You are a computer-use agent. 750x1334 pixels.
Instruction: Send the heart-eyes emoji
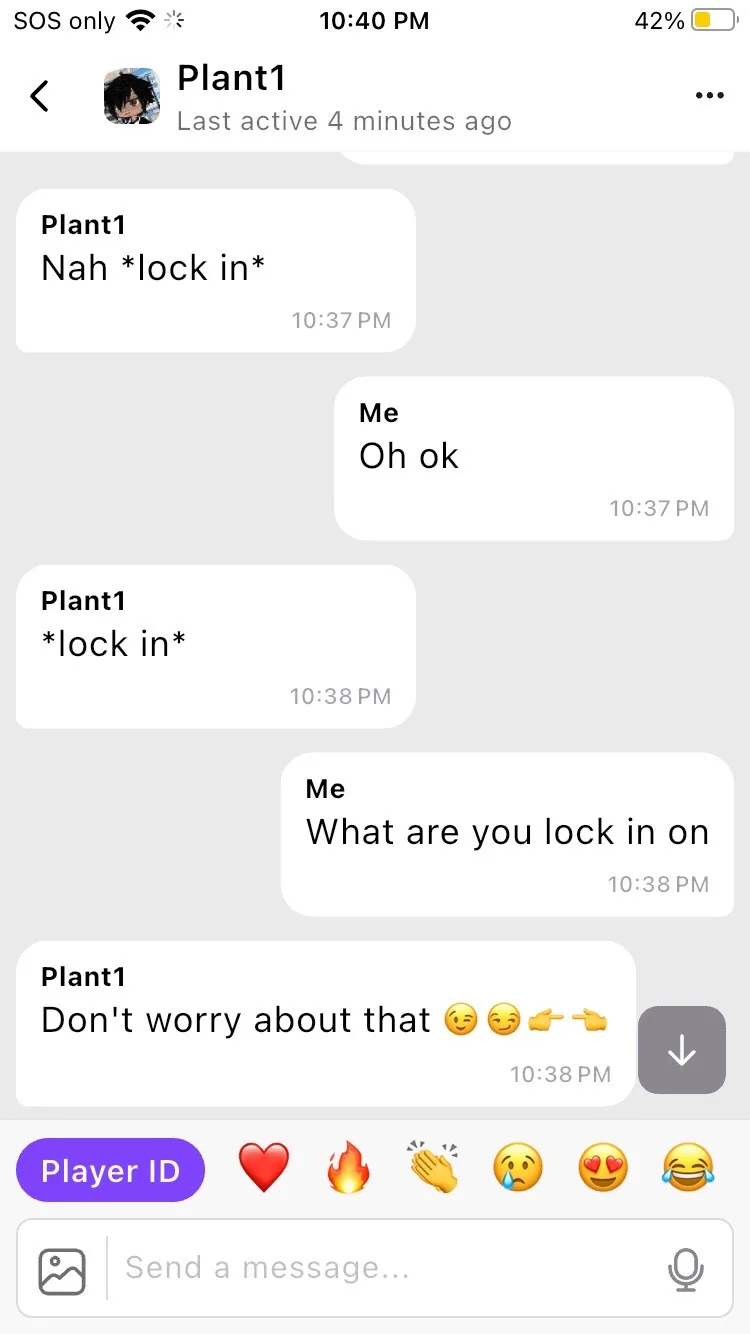tap(603, 1168)
